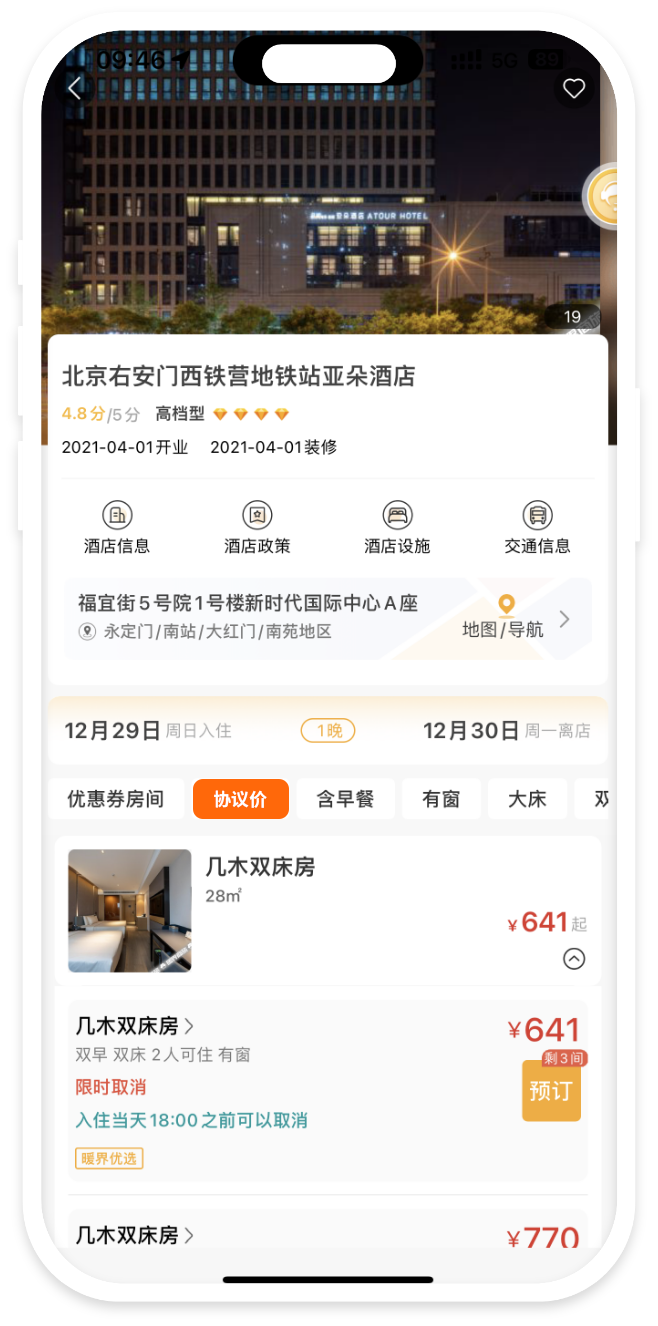
Task: Open the floating gold coin badge
Action: [603, 195]
